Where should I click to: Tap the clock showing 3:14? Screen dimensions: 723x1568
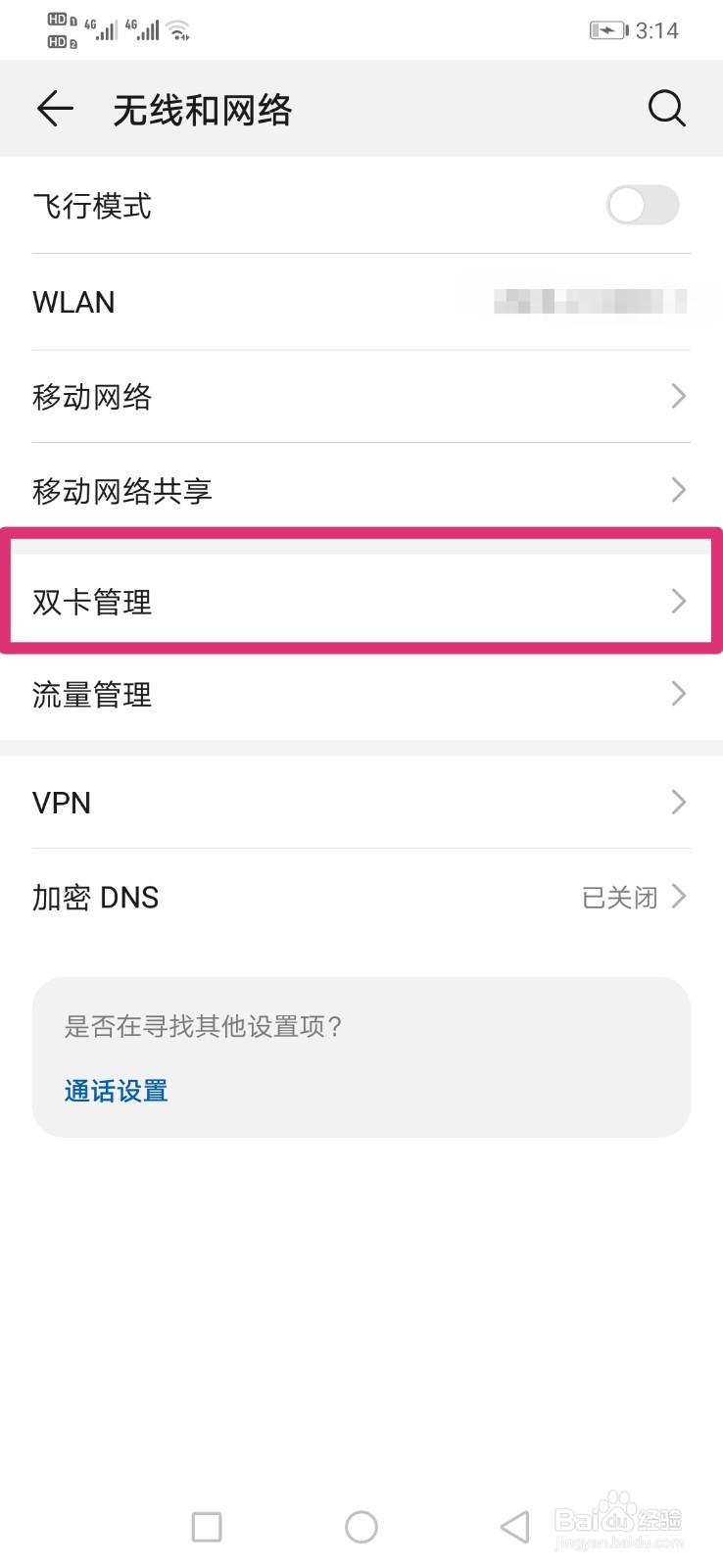point(657,30)
